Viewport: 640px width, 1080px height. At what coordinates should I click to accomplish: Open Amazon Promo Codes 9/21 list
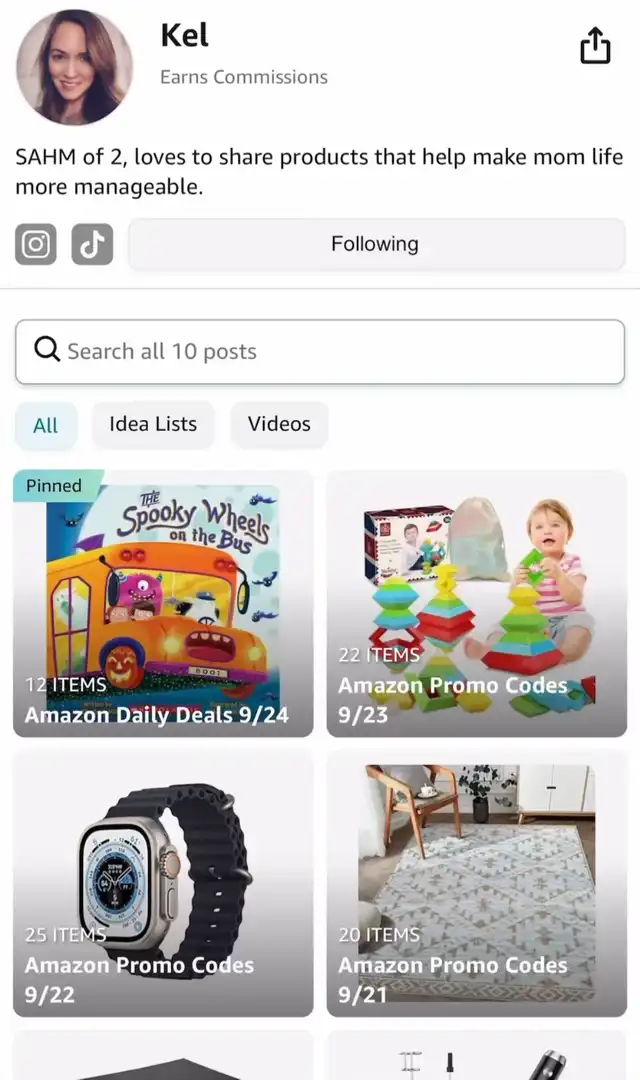[477, 884]
